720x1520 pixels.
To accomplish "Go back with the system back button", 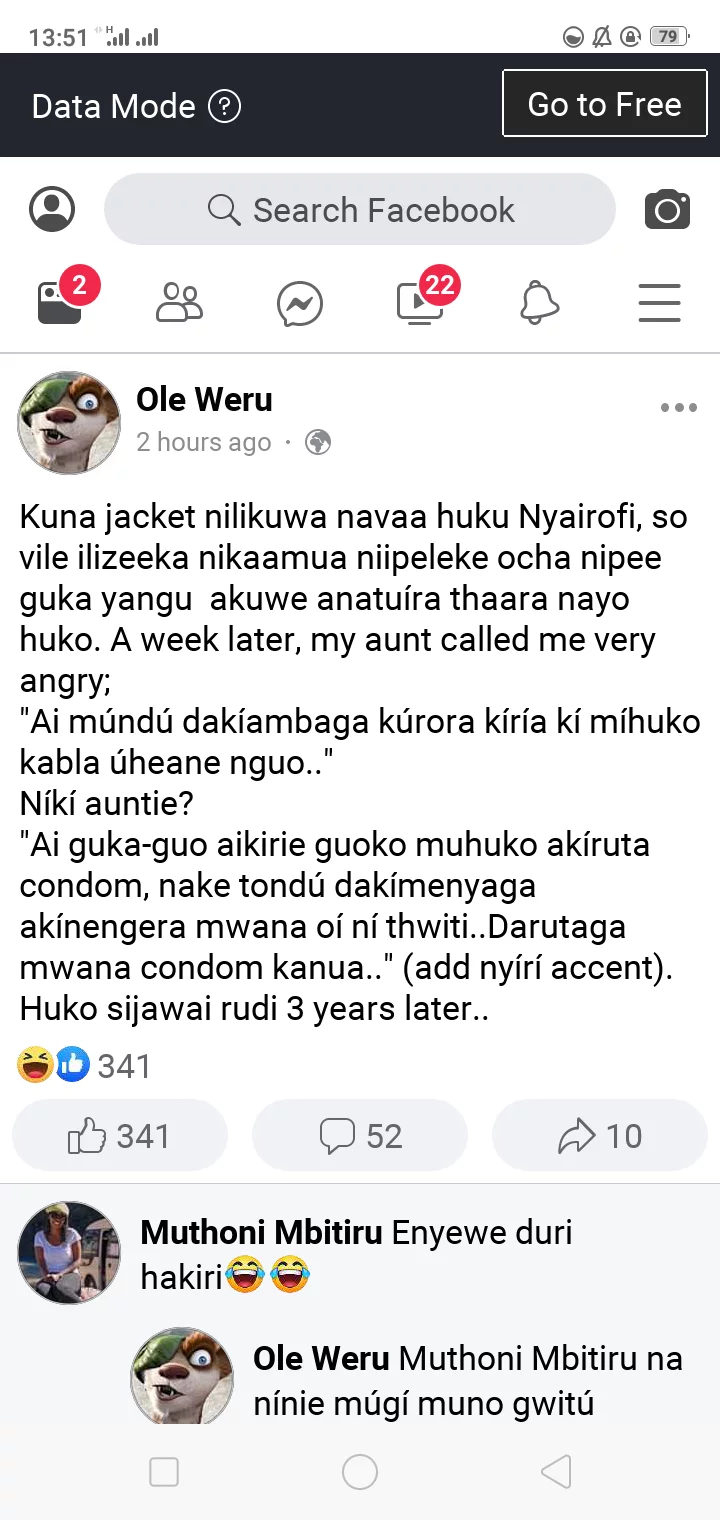I will click(x=556, y=1472).
